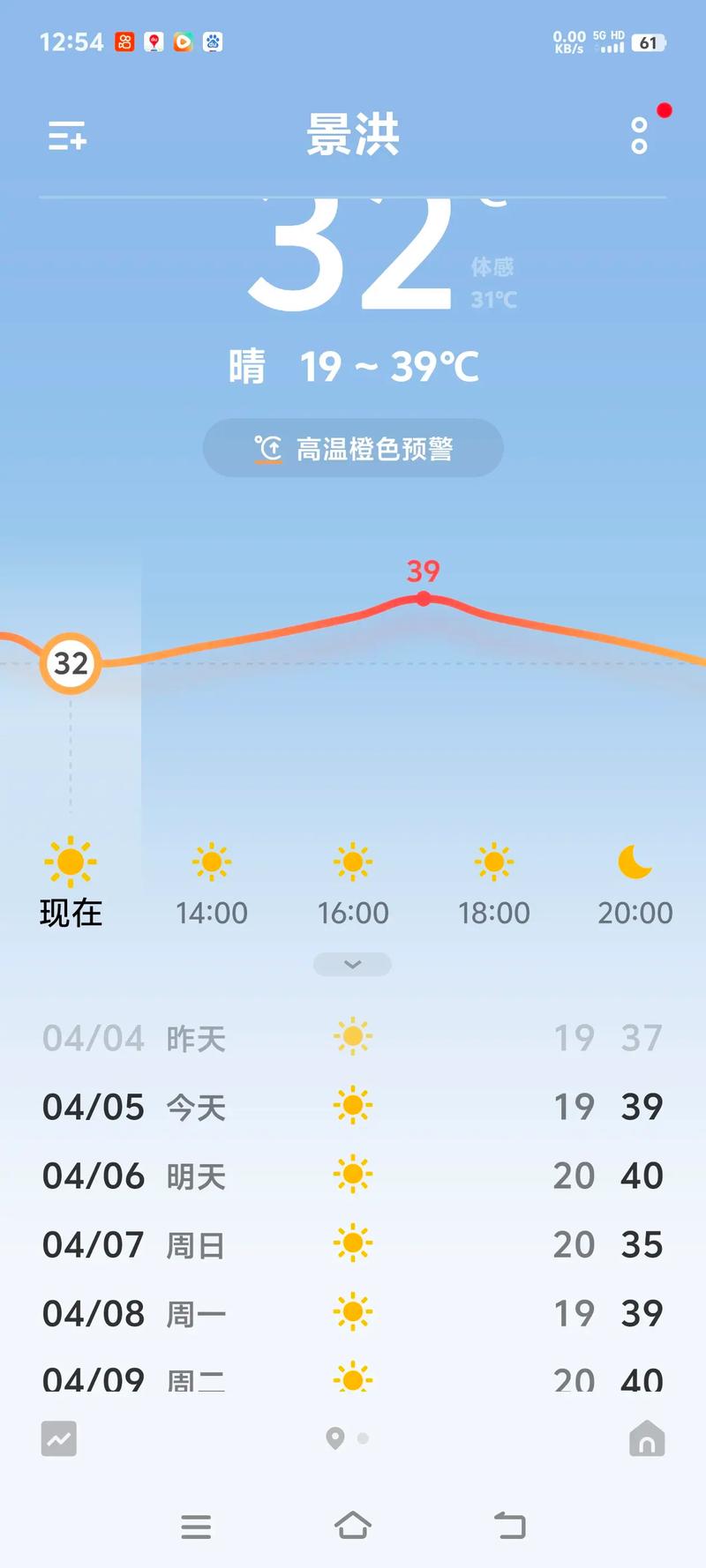Tap the current 32 degree circle on the curve
The width and height of the screenshot is (706, 1568).
[x=71, y=664]
